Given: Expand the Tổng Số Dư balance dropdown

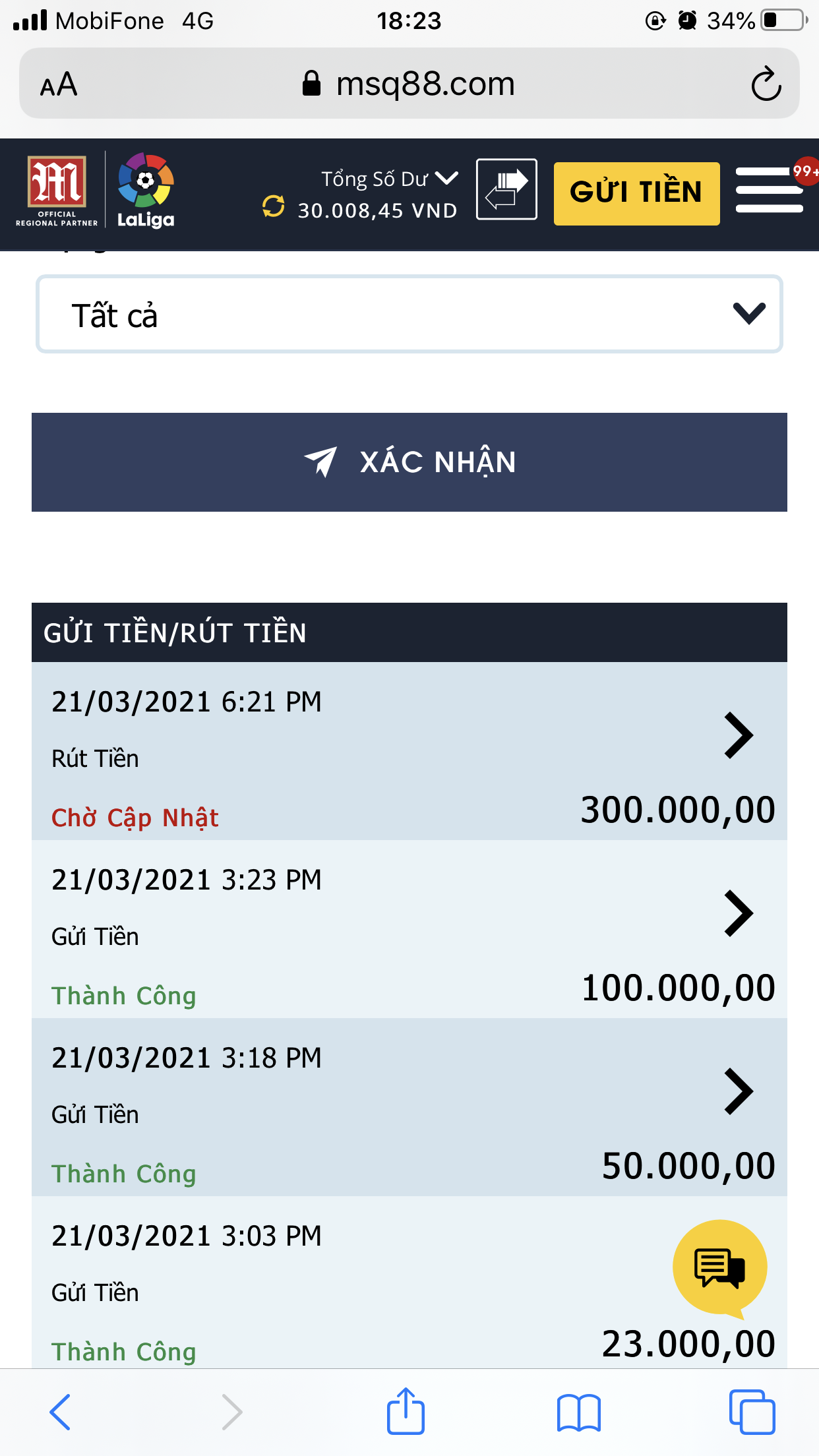Looking at the screenshot, I should pos(446,178).
